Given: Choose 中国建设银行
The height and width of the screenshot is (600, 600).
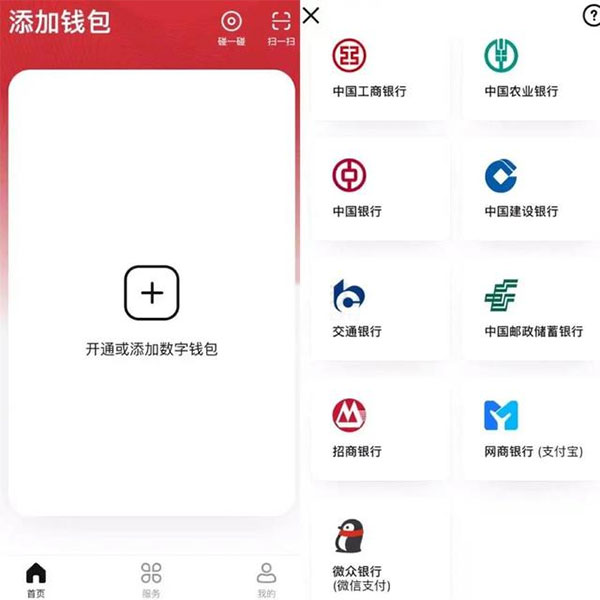Looking at the screenshot, I should click(x=530, y=190).
